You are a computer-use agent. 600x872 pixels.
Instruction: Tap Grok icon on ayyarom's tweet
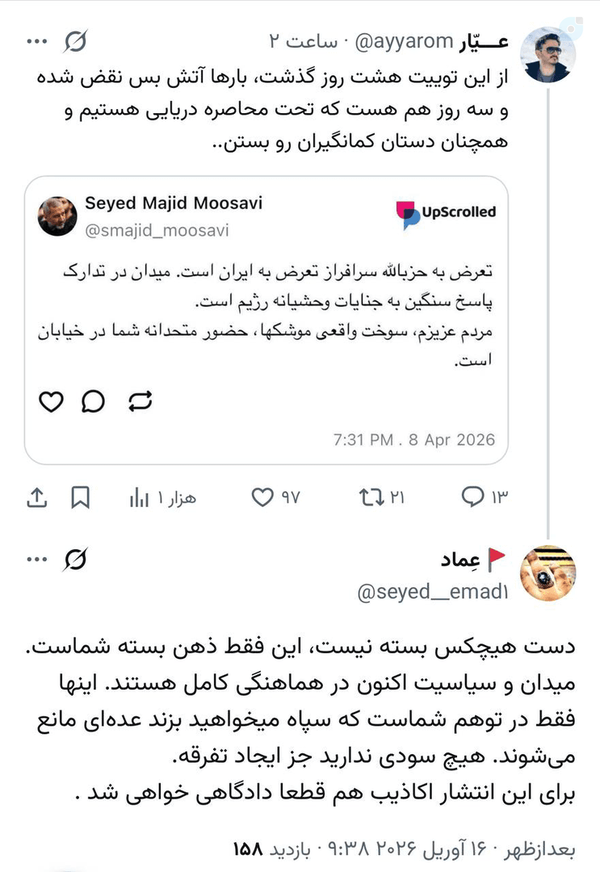76,41
